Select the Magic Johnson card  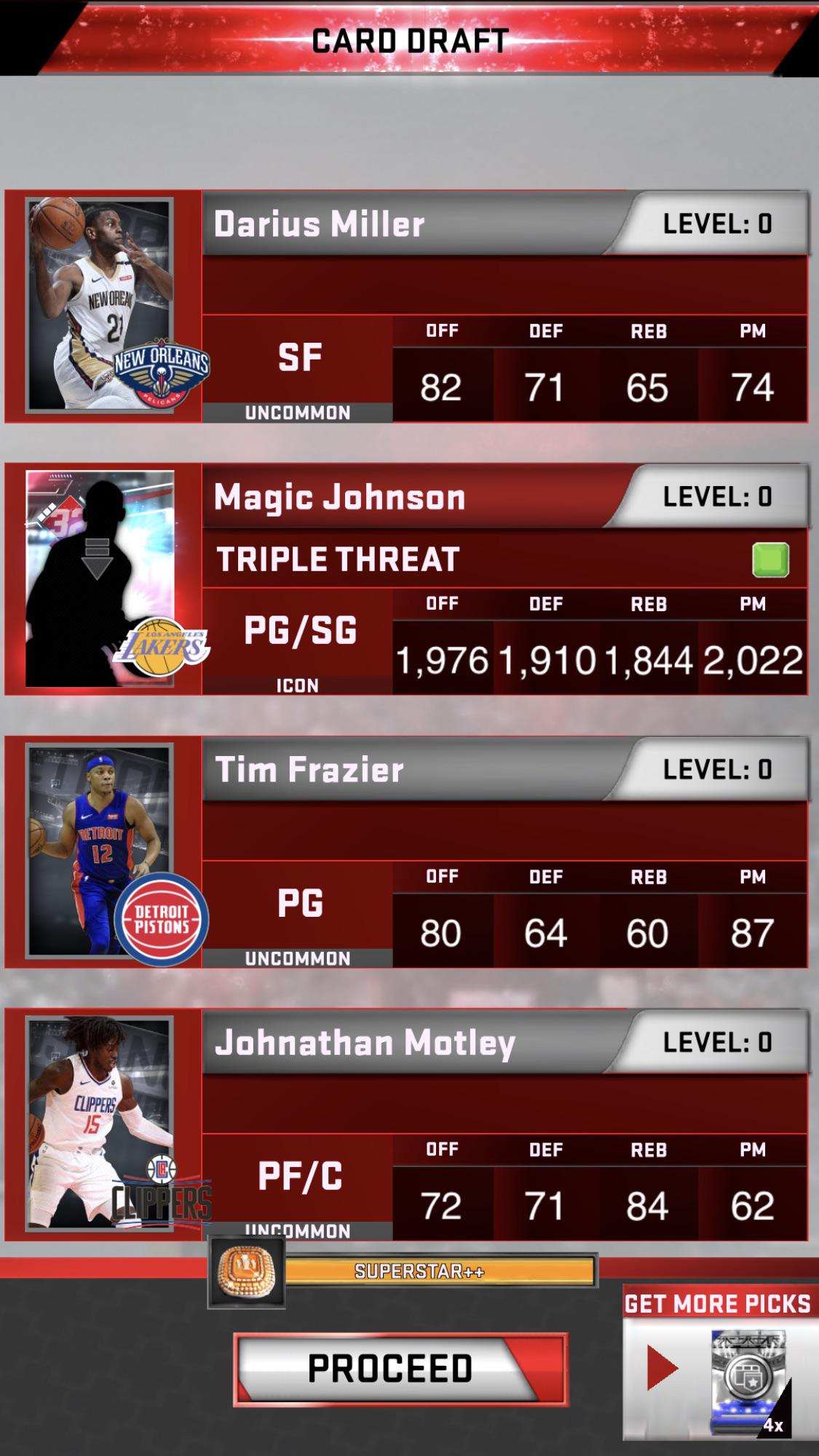(406, 579)
